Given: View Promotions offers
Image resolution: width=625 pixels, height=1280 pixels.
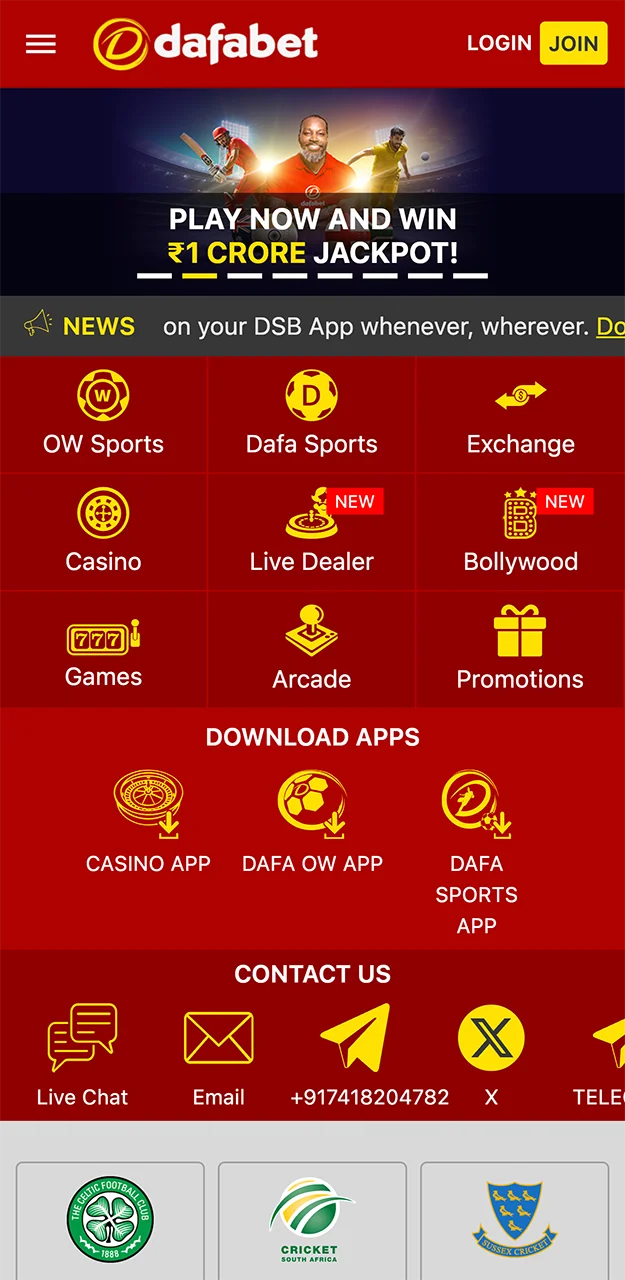Looking at the screenshot, I should click(x=520, y=649).
